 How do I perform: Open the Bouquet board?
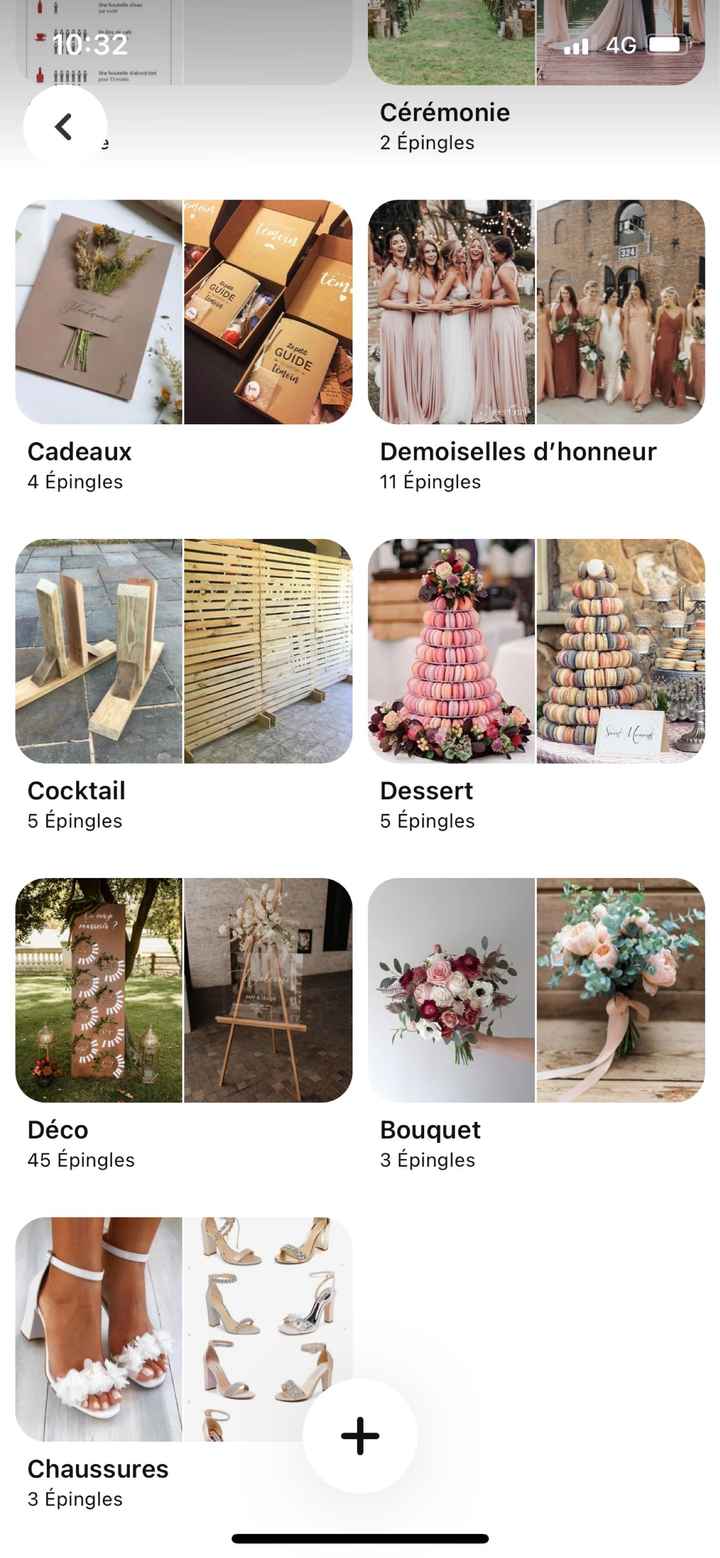429,1129
